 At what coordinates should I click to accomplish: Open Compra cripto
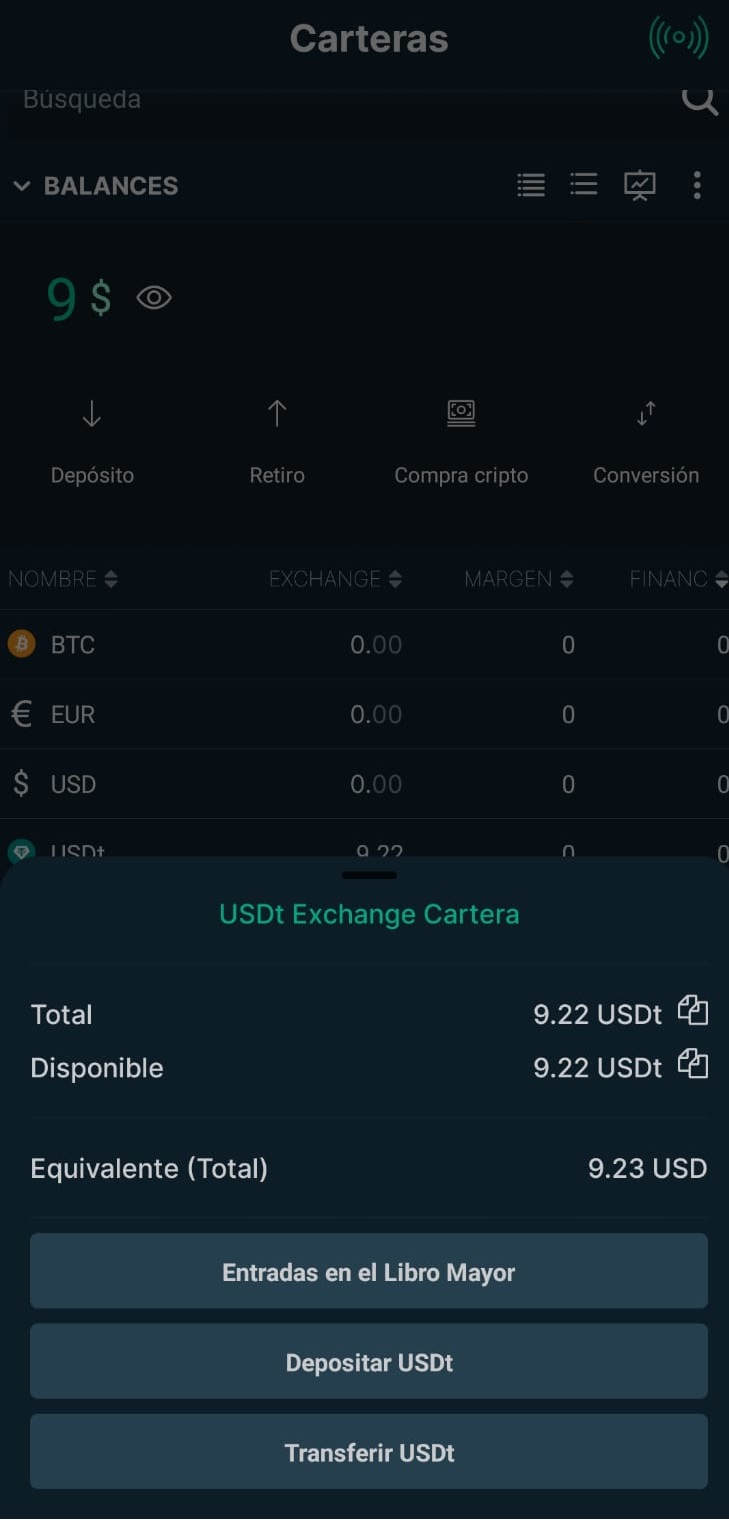point(461,442)
